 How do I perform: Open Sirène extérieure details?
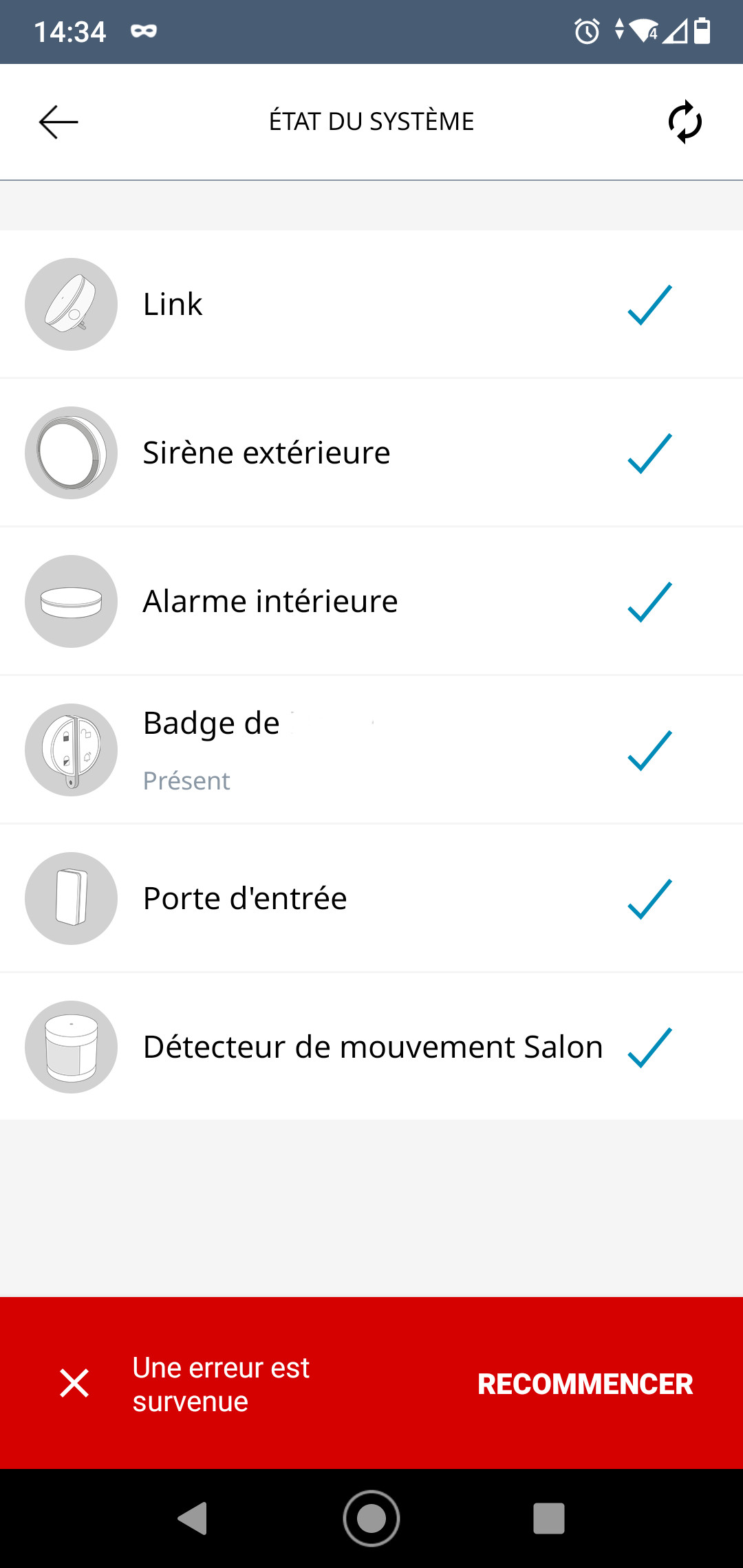pos(371,453)
